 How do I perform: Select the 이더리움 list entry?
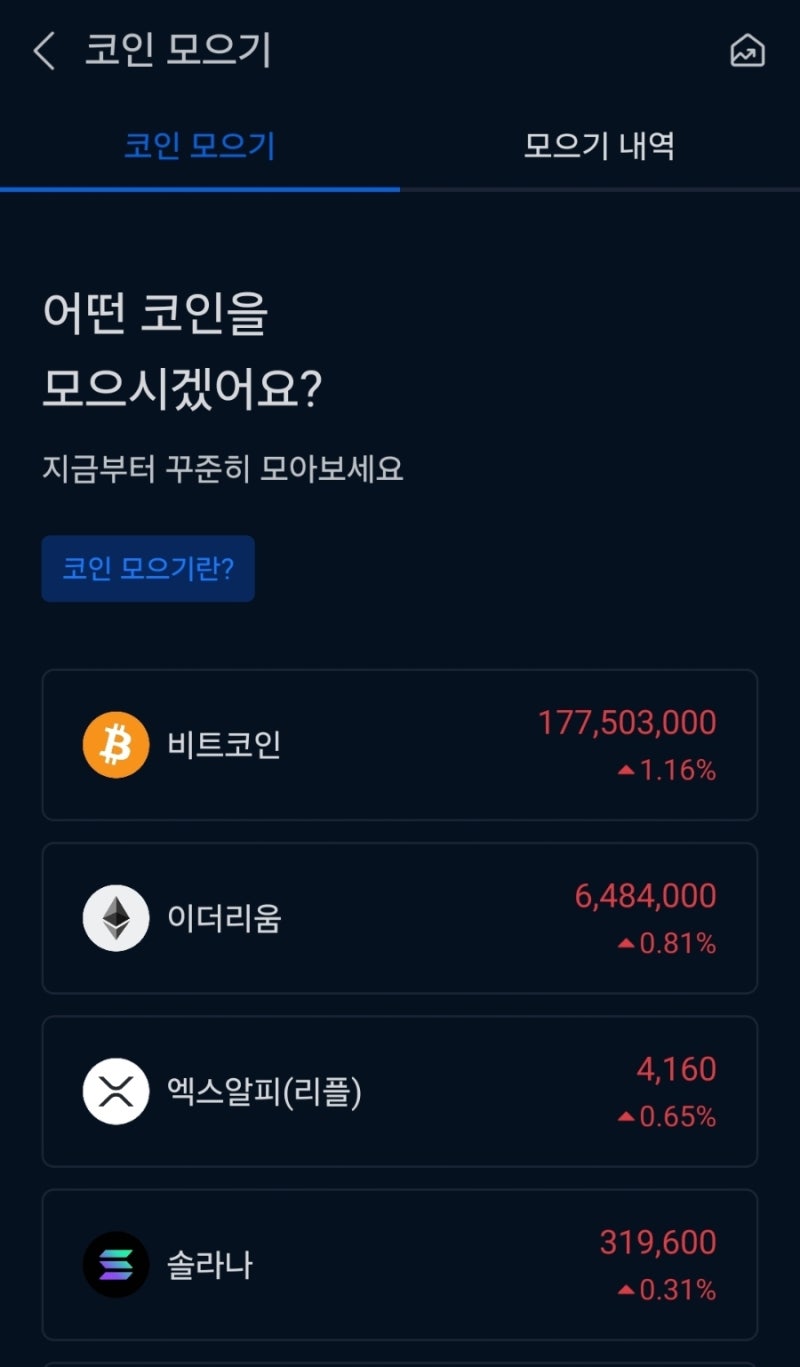coord(400,917)
